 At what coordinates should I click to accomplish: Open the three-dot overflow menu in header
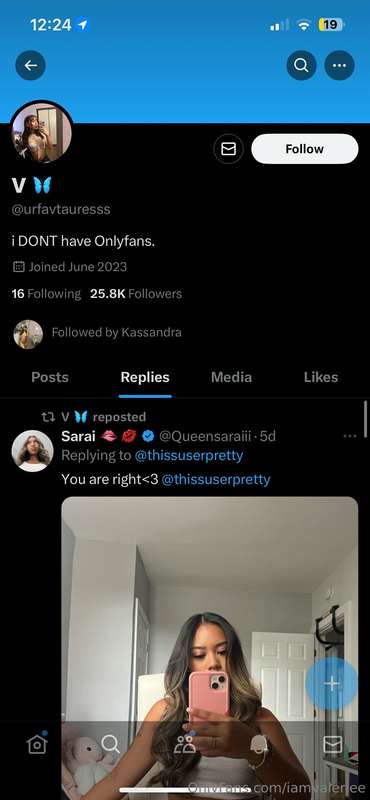pos(339,65)
